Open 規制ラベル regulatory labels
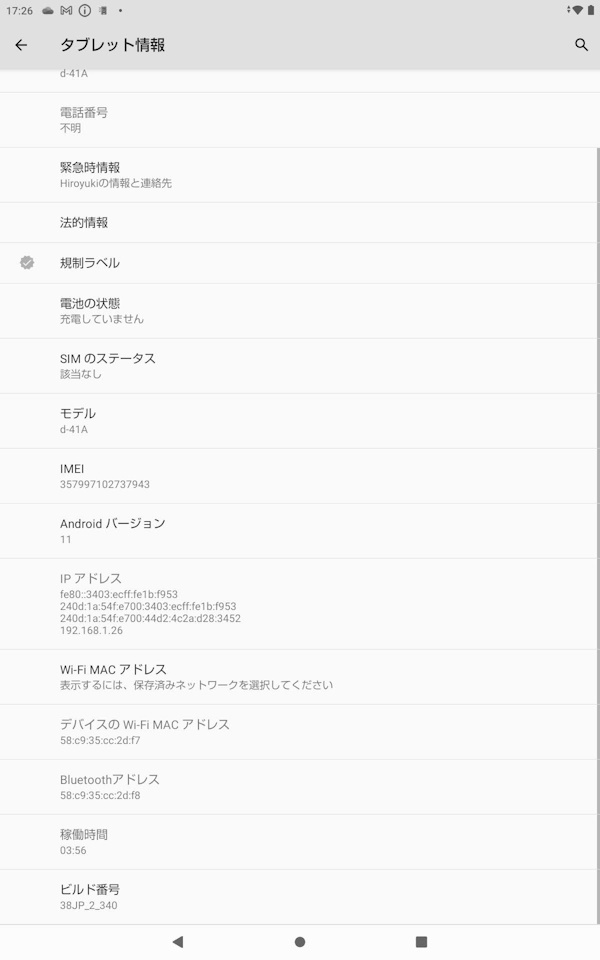 pos(299,263)
